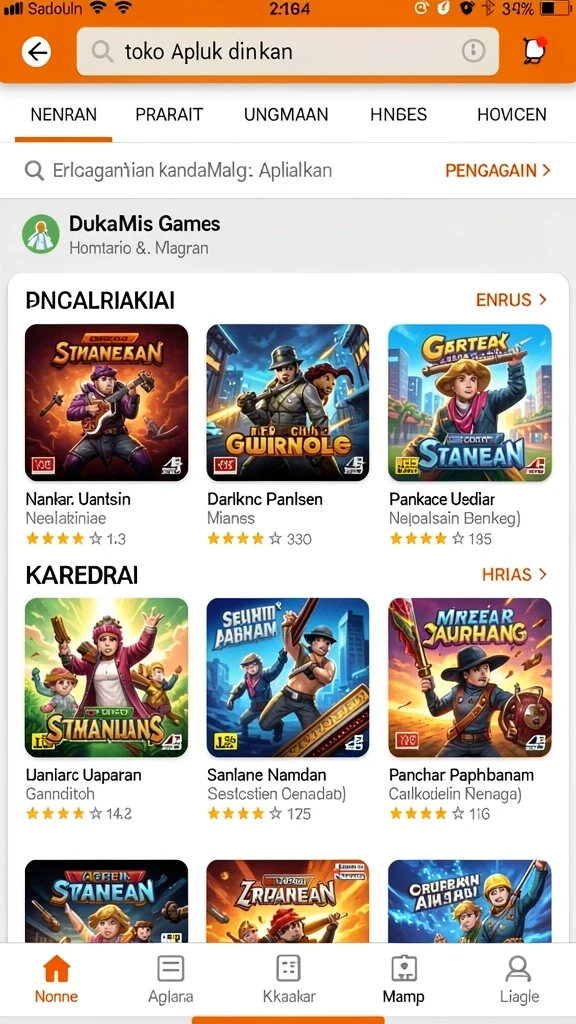576x1024 pixels.
Task: Open the HOVICEN tab
Action: click(x=511, y=115)
